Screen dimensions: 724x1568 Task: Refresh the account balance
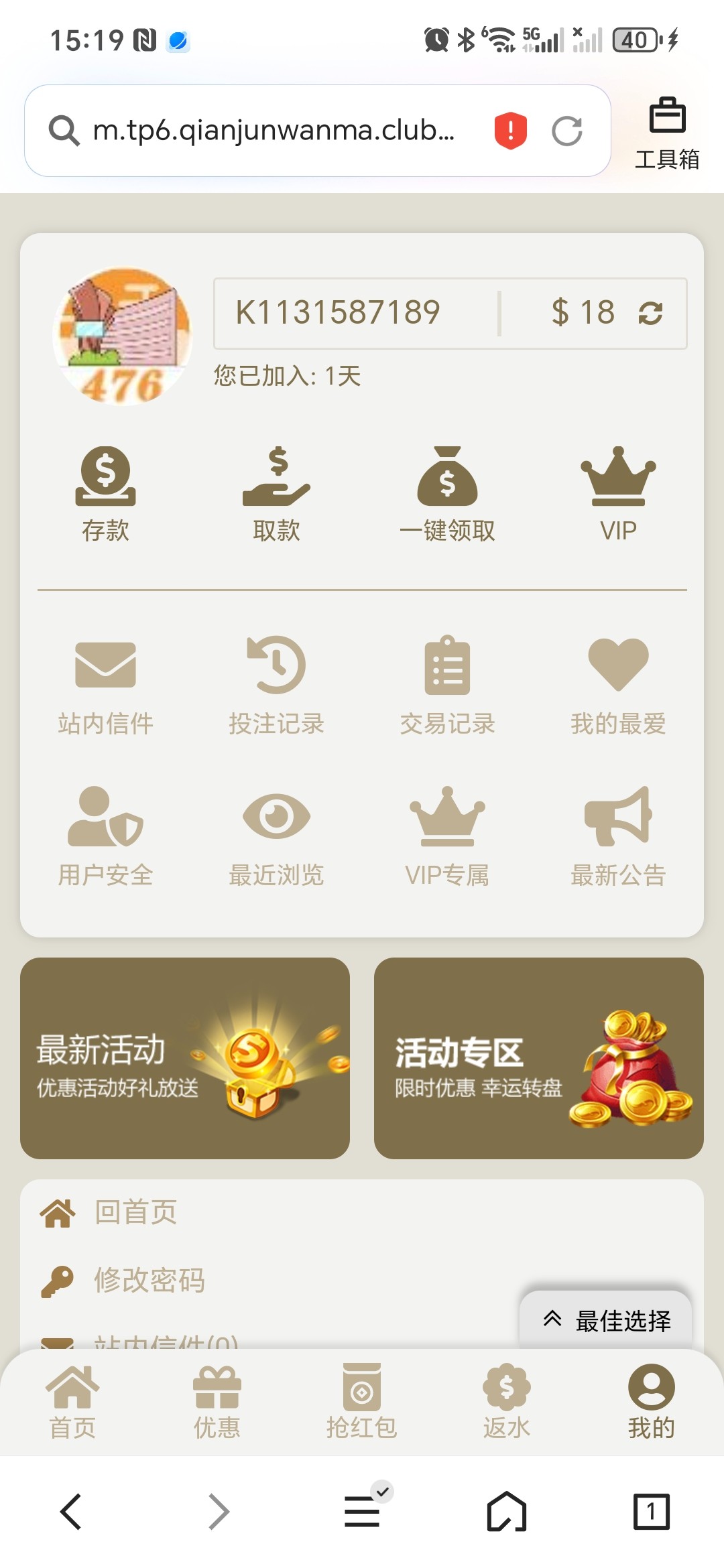[650, 313]
